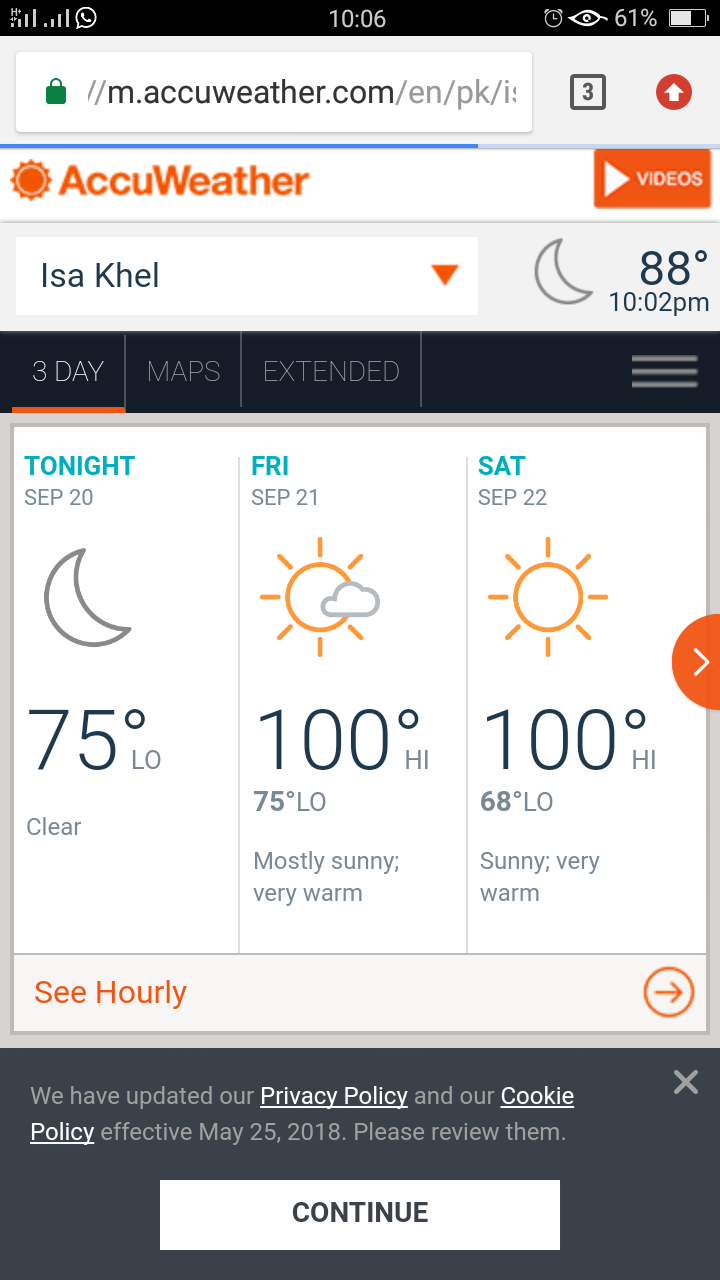This screenshot has width=720, height=1280.
Task: Show next forecast days with orange arrow
Action: [x=699, y=662]
